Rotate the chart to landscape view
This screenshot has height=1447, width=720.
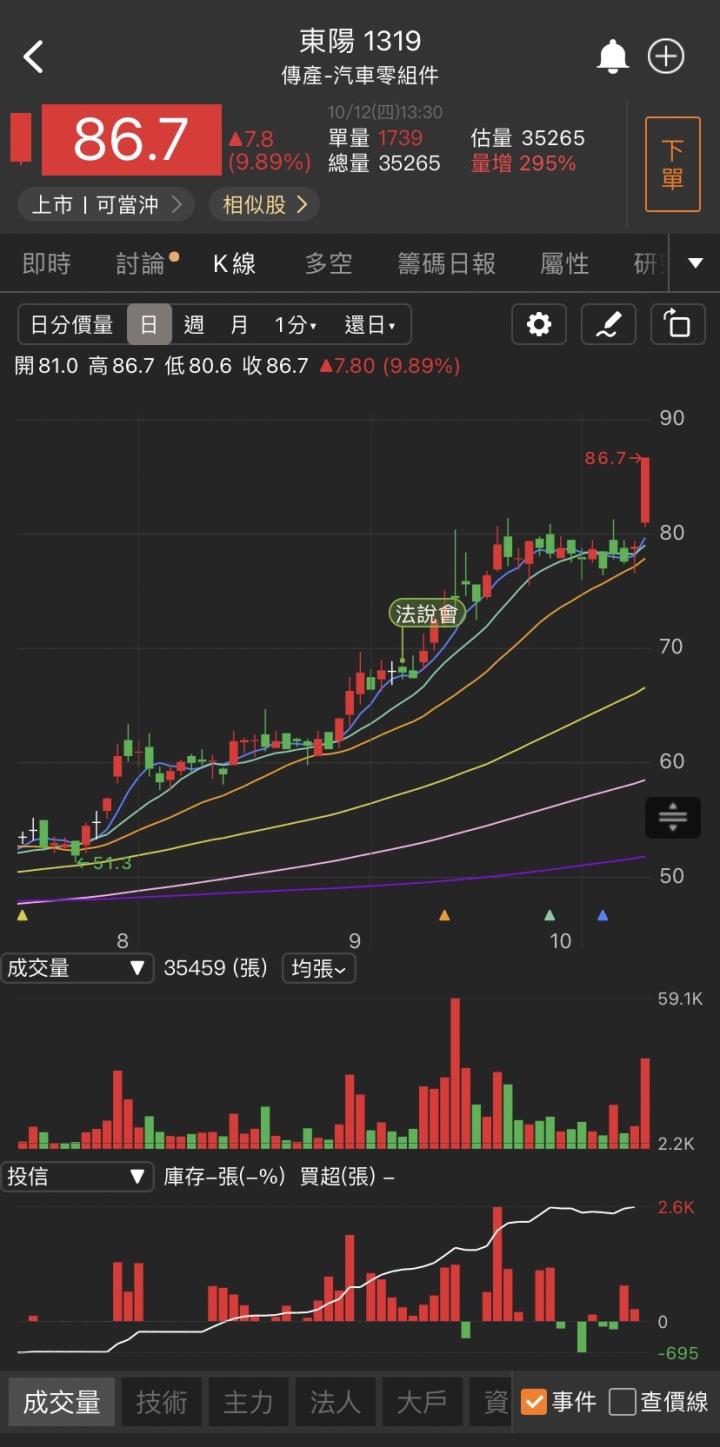point(677,325)
